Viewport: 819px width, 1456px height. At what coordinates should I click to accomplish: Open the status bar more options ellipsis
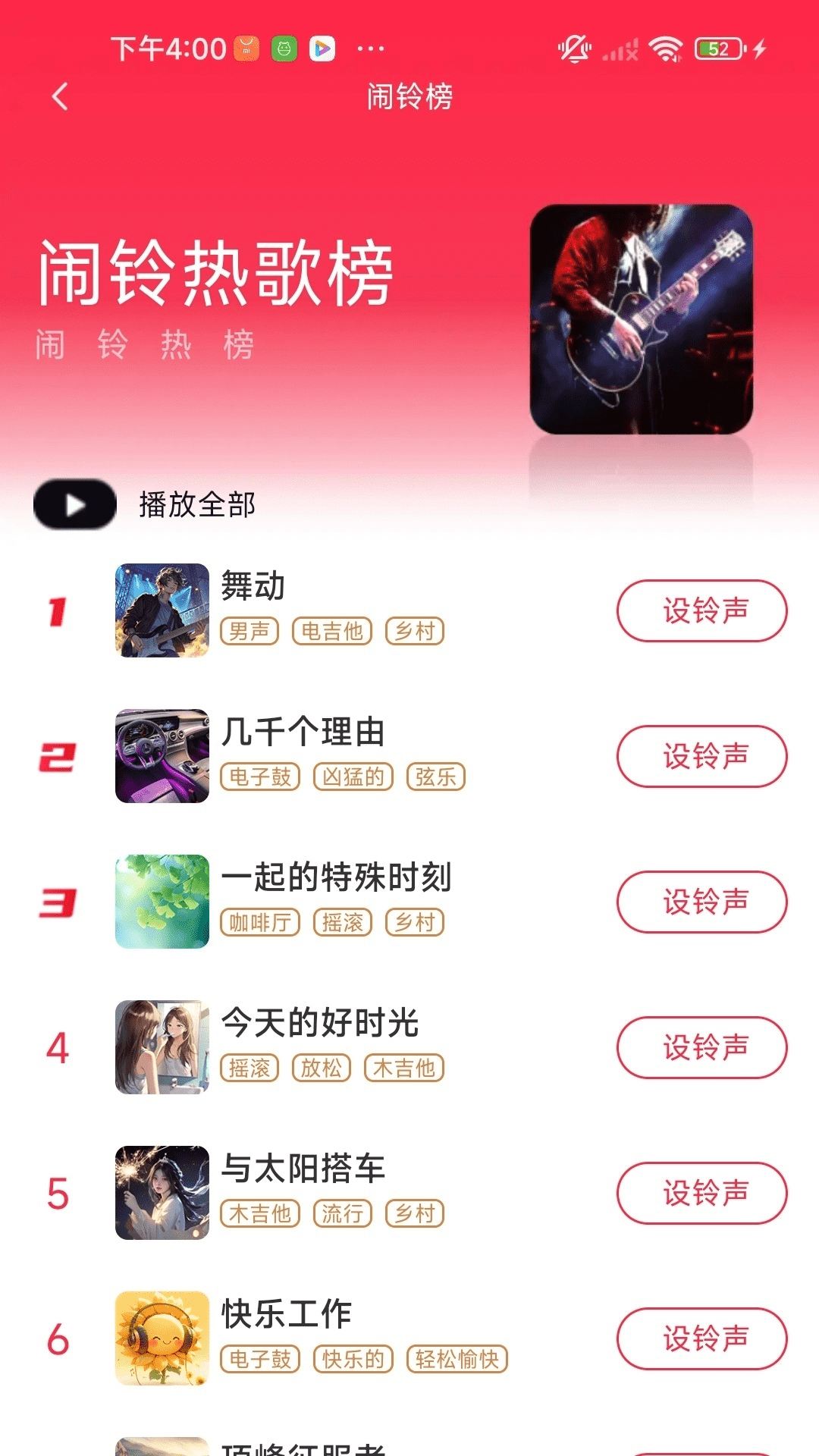point(369,48)
